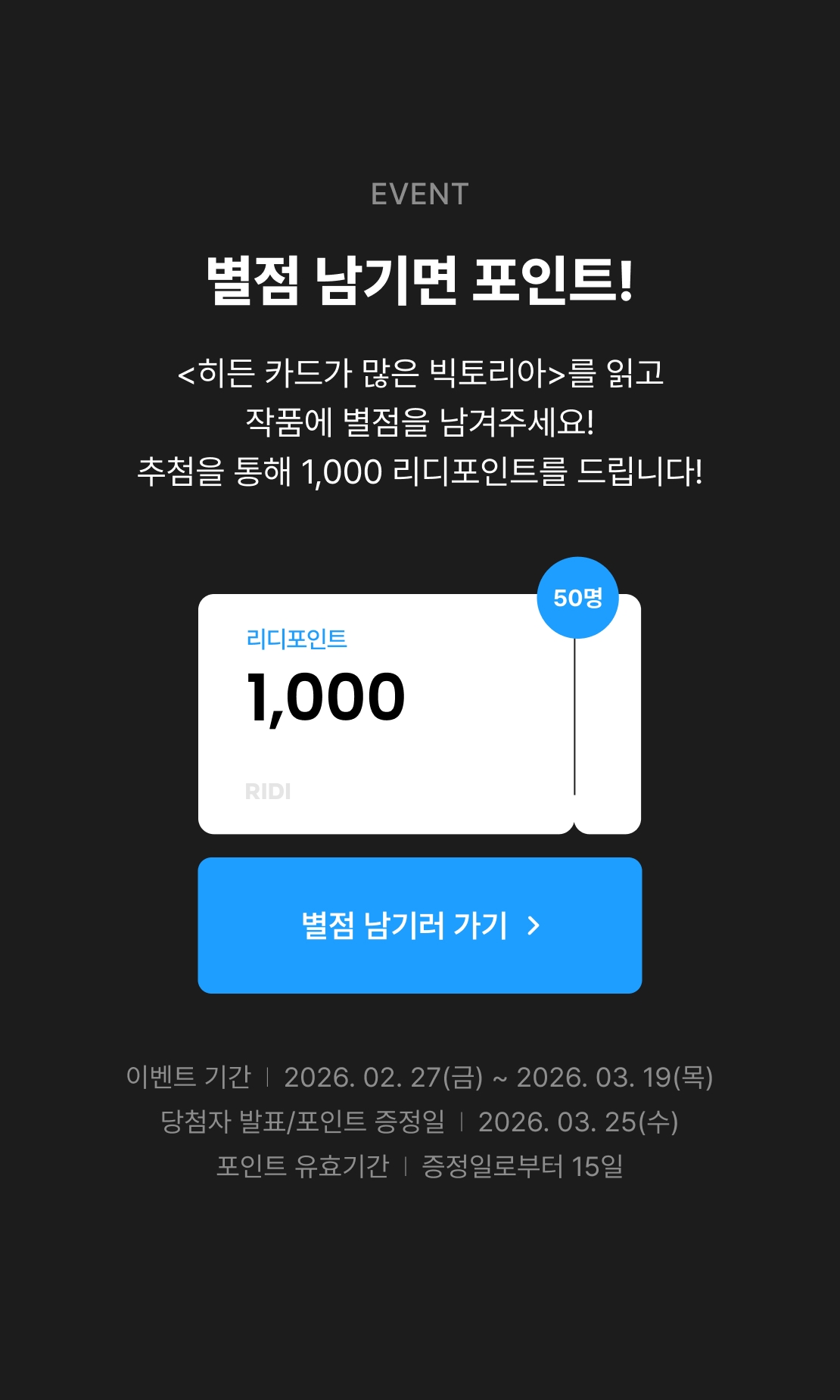This screenshot has height=1400, width=840.
Task: Click the EVENT header label
Action: coord(419,194)
